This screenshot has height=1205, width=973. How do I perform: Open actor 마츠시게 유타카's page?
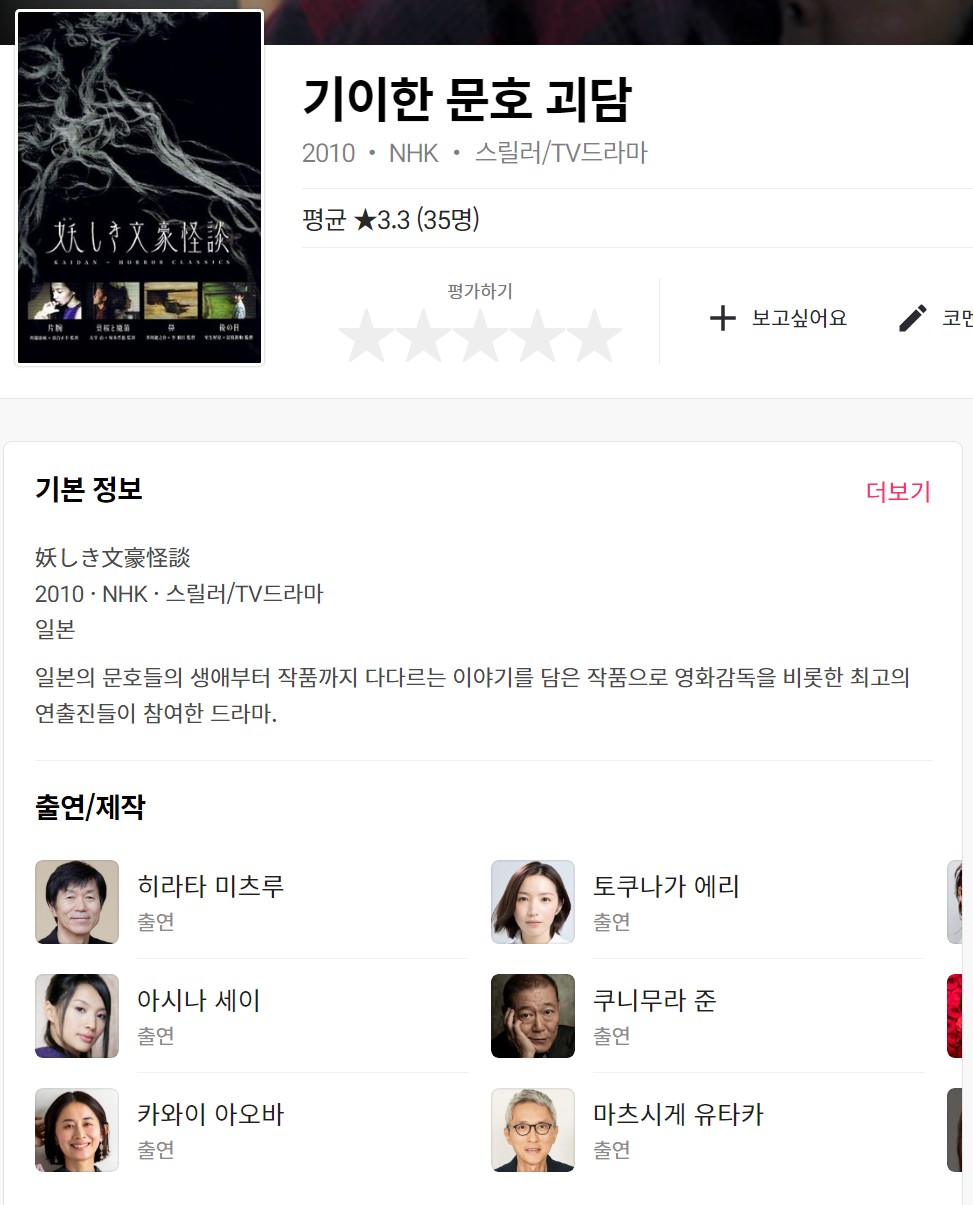[678, 1114]
